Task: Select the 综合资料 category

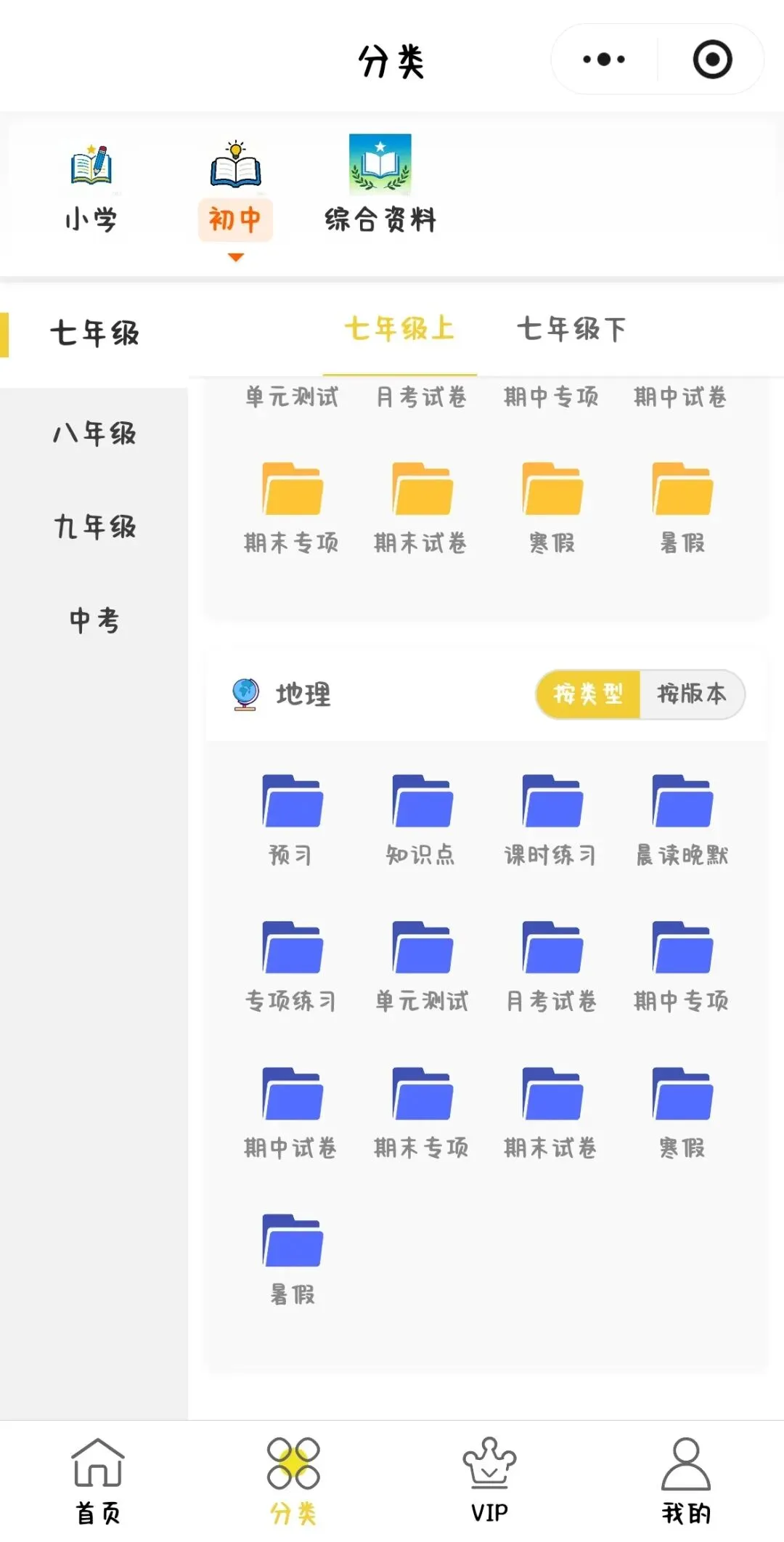Action: pos(380,184)
